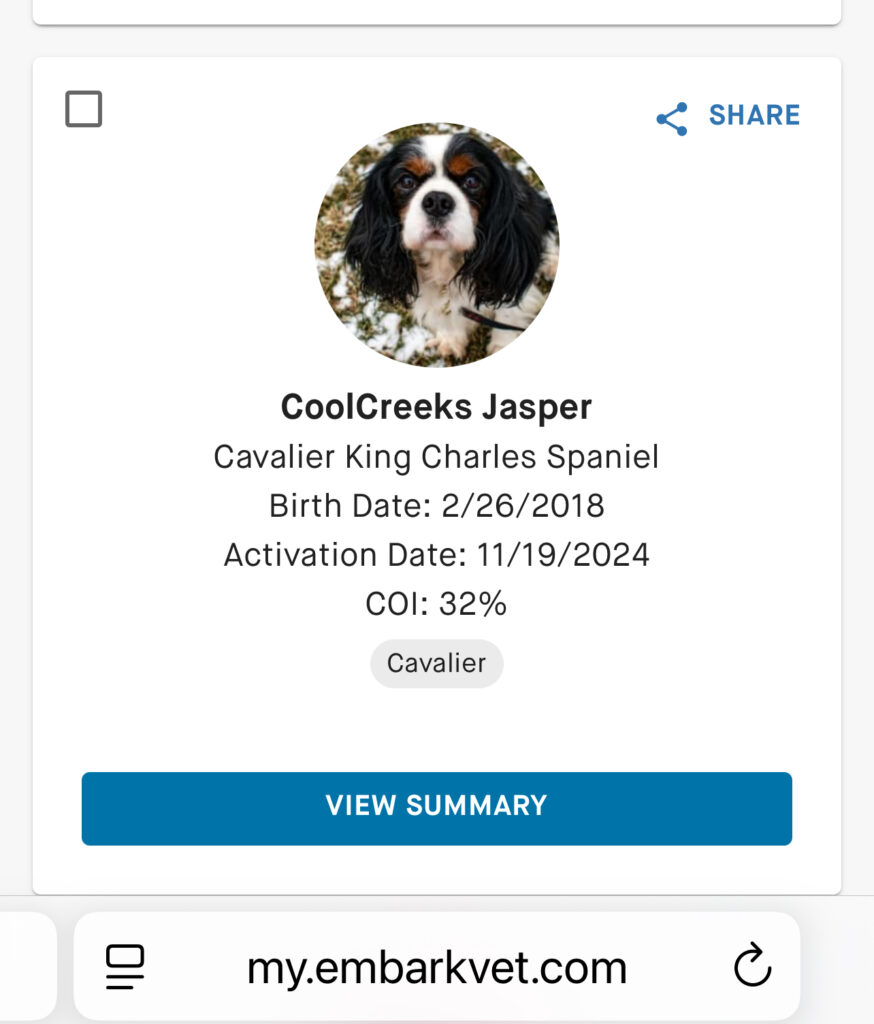
Task: View summary for CoolCreeks Jasper
Action: 437,808
